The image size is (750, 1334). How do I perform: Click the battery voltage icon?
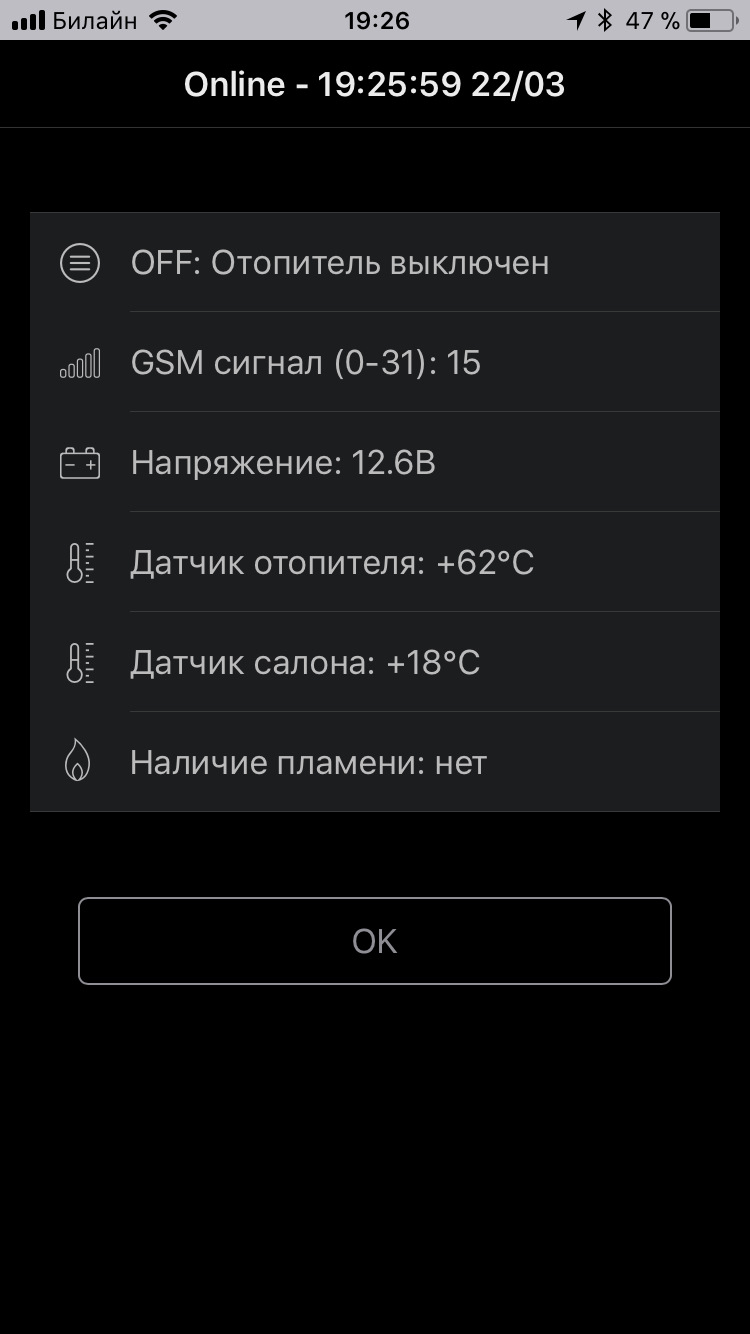(x=79, y=462)
